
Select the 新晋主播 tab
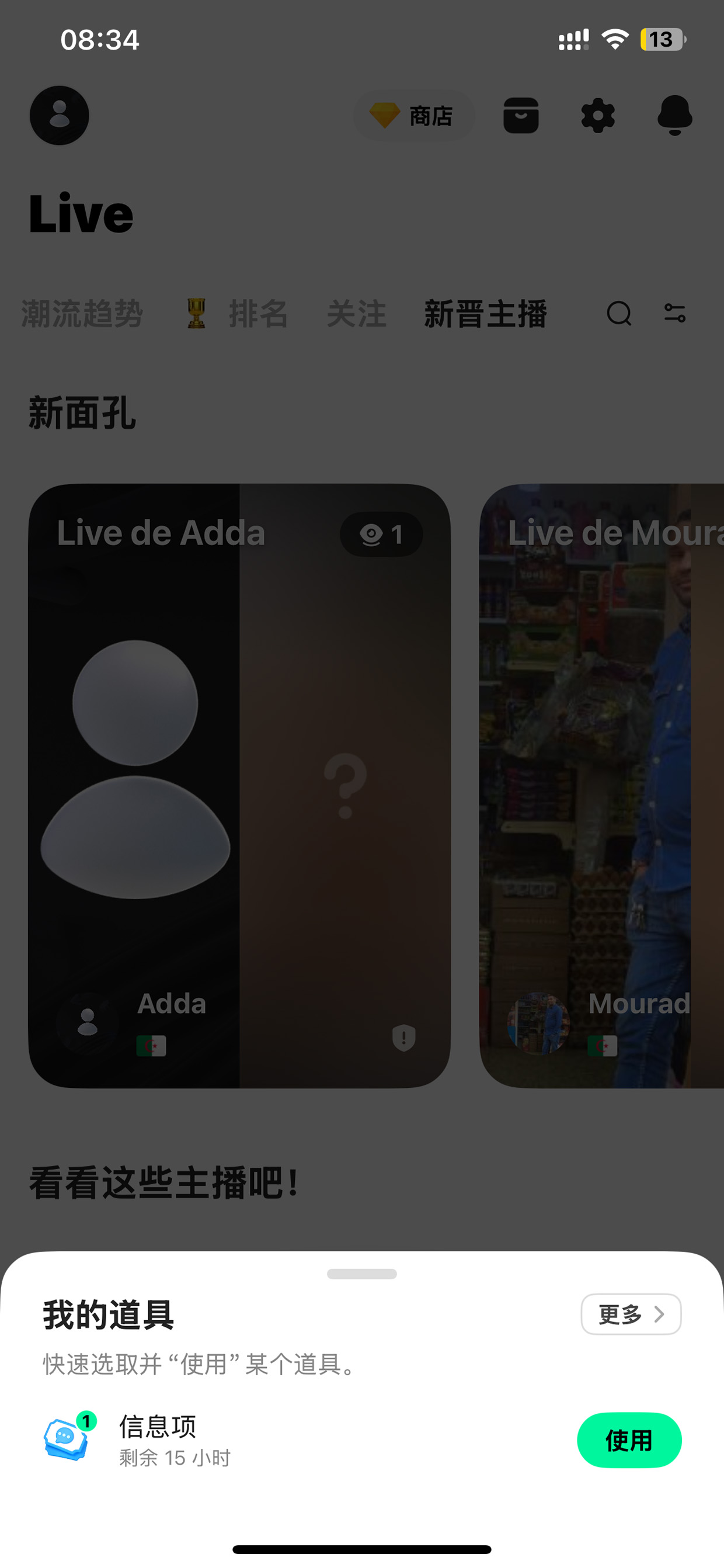pyautogui.click(x=486, y=314)
